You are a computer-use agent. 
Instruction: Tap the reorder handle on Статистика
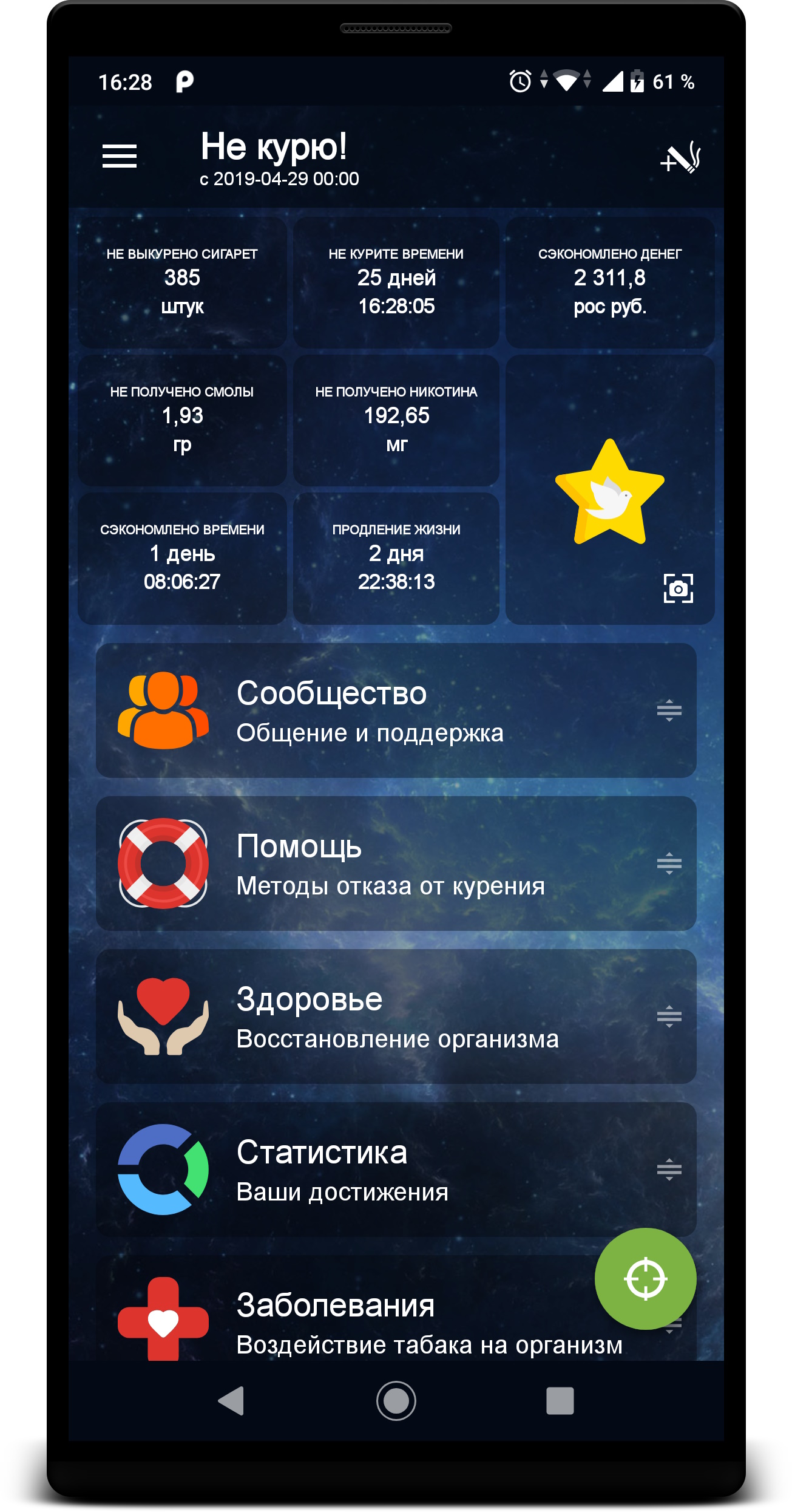[x=669, y=1170]
